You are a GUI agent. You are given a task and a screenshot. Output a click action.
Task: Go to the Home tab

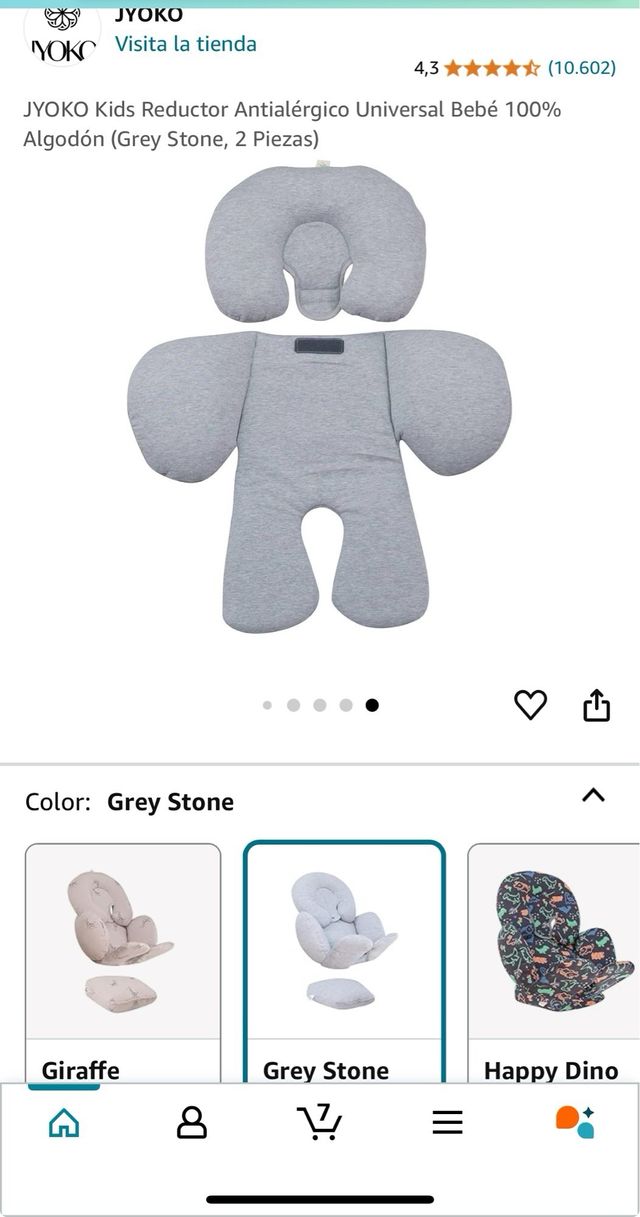(64, 1123)
